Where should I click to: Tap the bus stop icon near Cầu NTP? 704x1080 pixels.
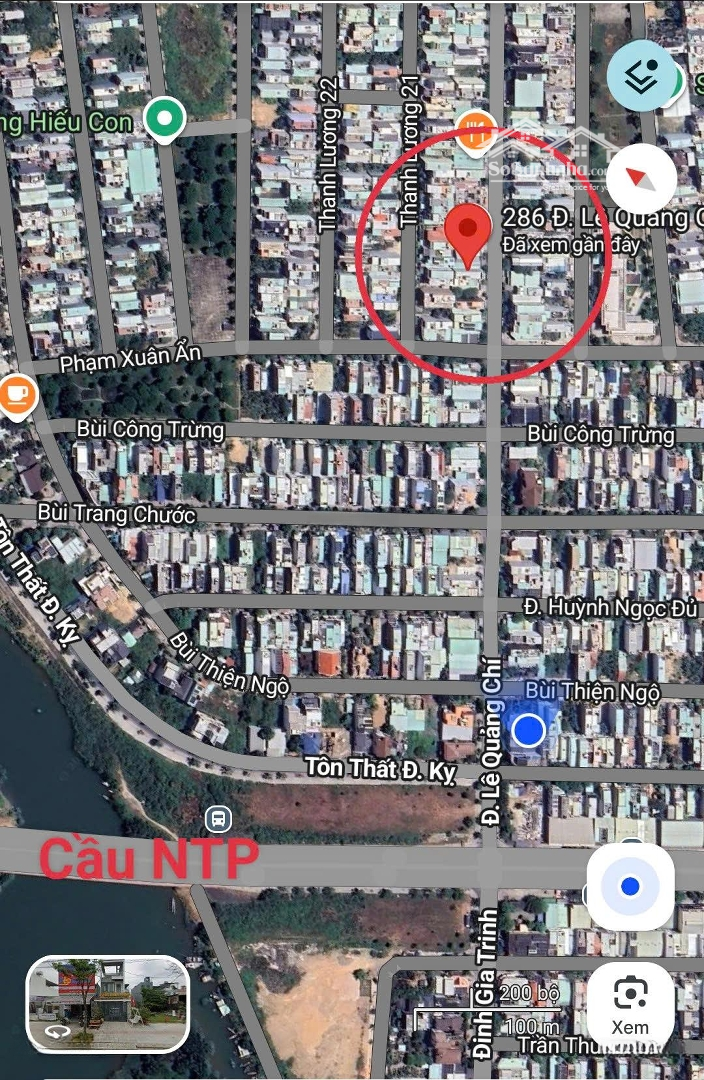217,820
